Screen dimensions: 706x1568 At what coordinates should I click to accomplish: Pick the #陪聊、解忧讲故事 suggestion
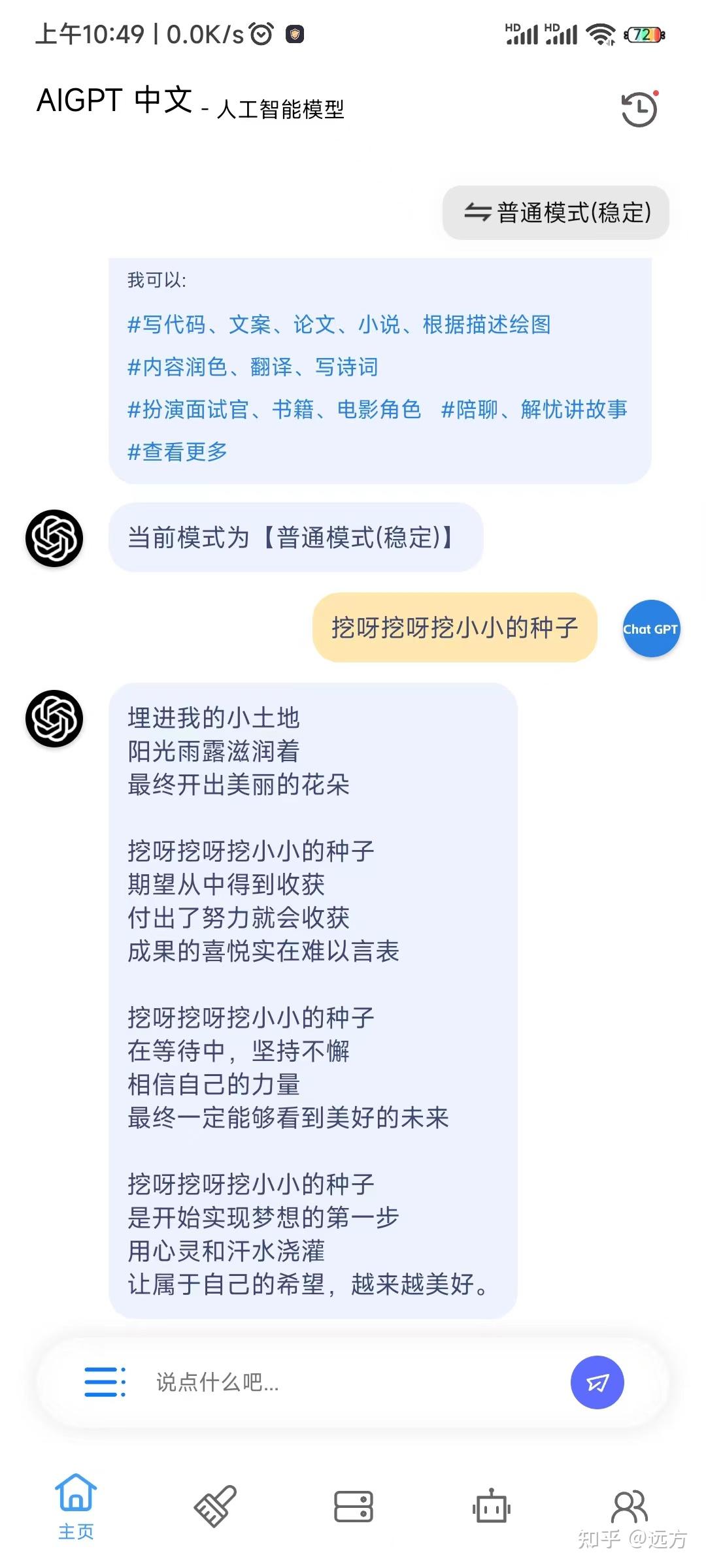[x=534, y=410]
